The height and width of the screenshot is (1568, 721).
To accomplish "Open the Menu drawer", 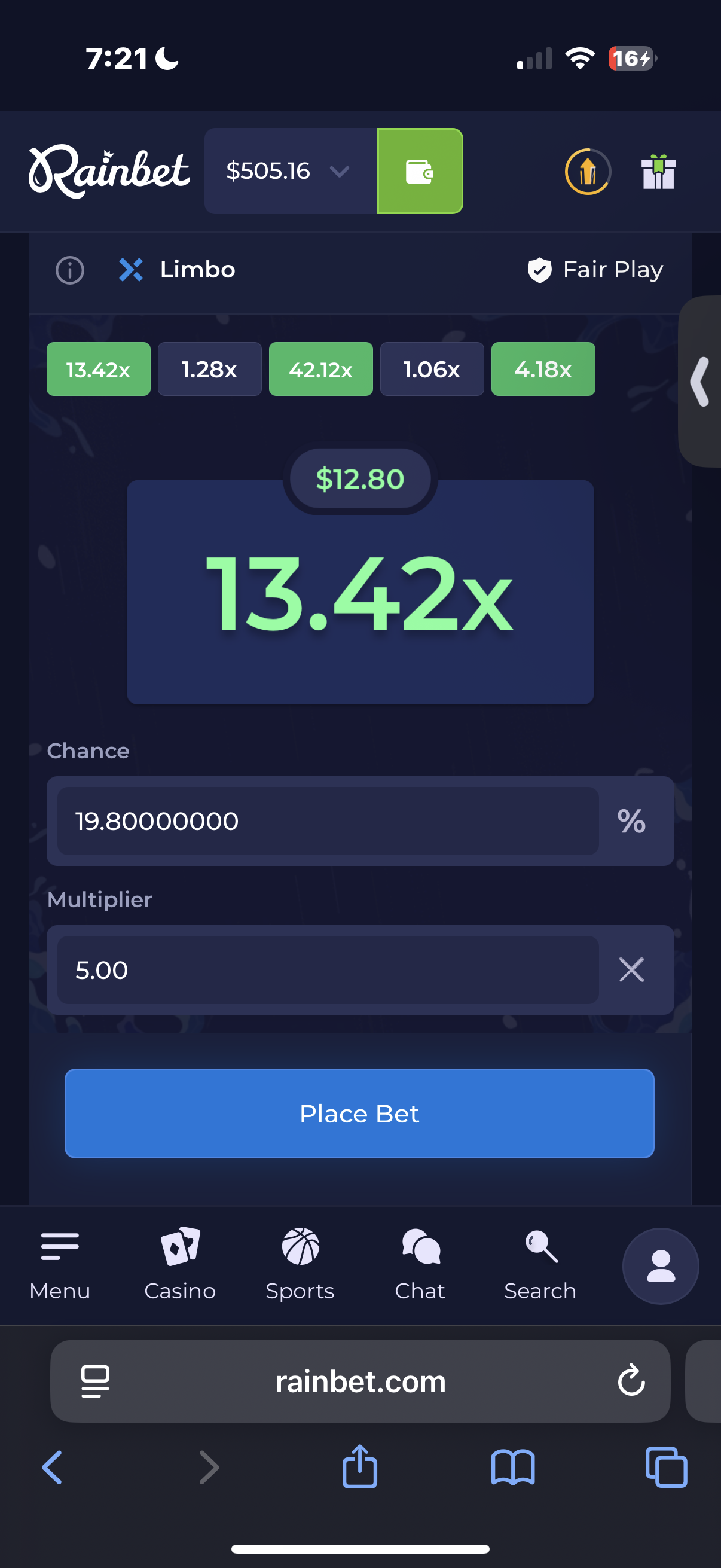I will coord(60,1264).
